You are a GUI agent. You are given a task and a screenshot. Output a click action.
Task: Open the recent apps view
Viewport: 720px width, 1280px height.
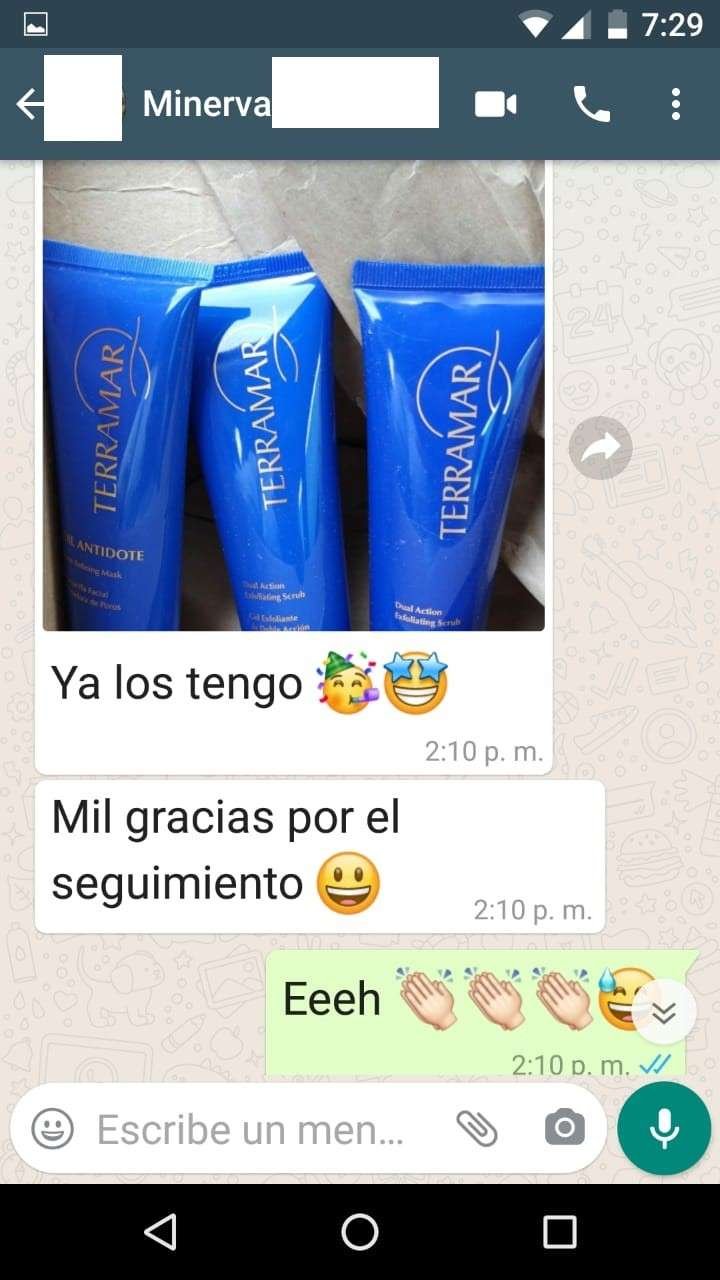coord(559,1232)
